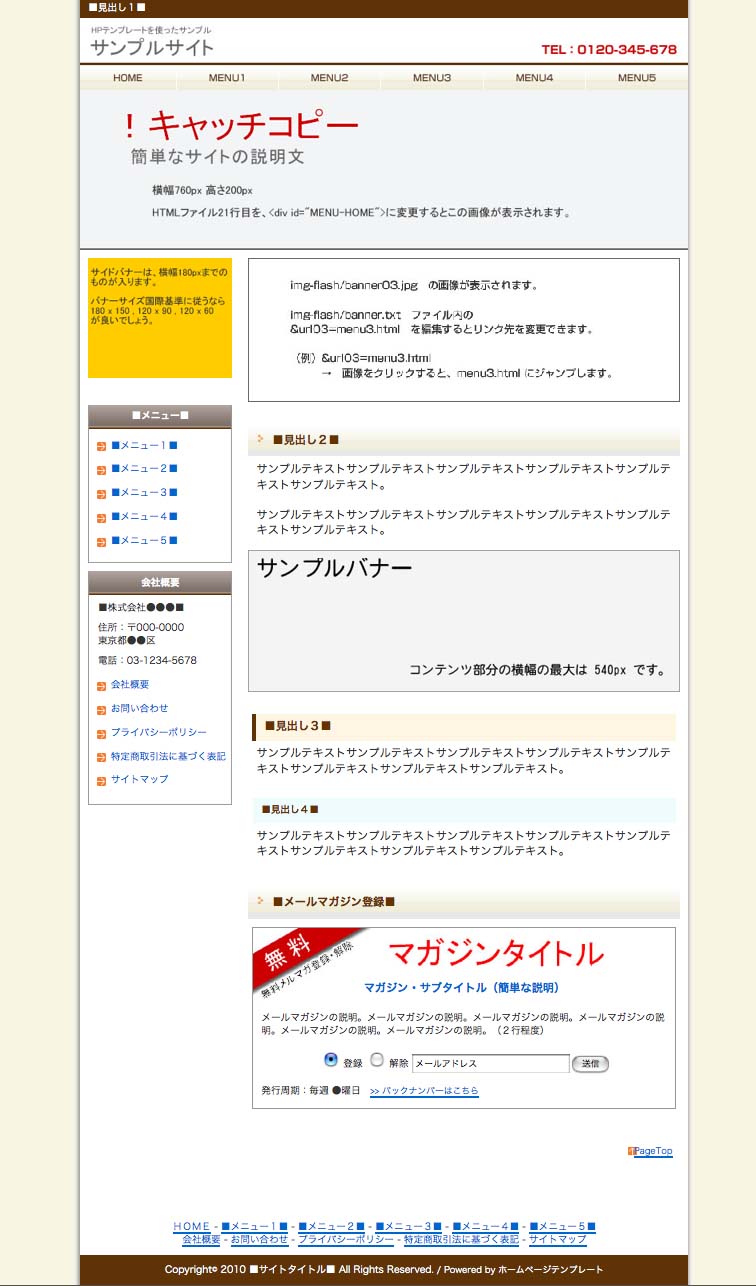
Task: Open the お問い合わせ link in the sidebar
Action: click(x=140, y=709)
